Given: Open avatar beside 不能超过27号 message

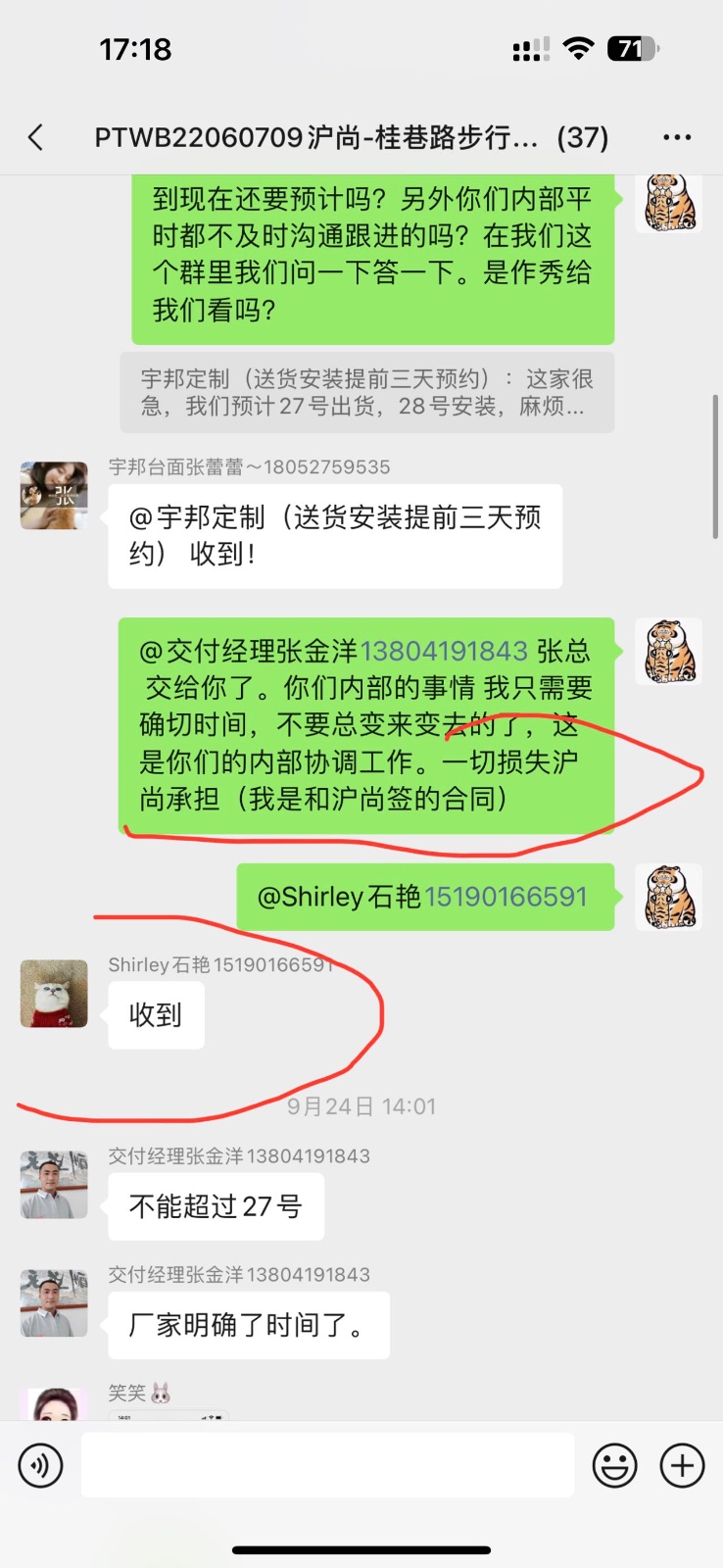Looking at the screenshot, I should [x=54, y=1185].
